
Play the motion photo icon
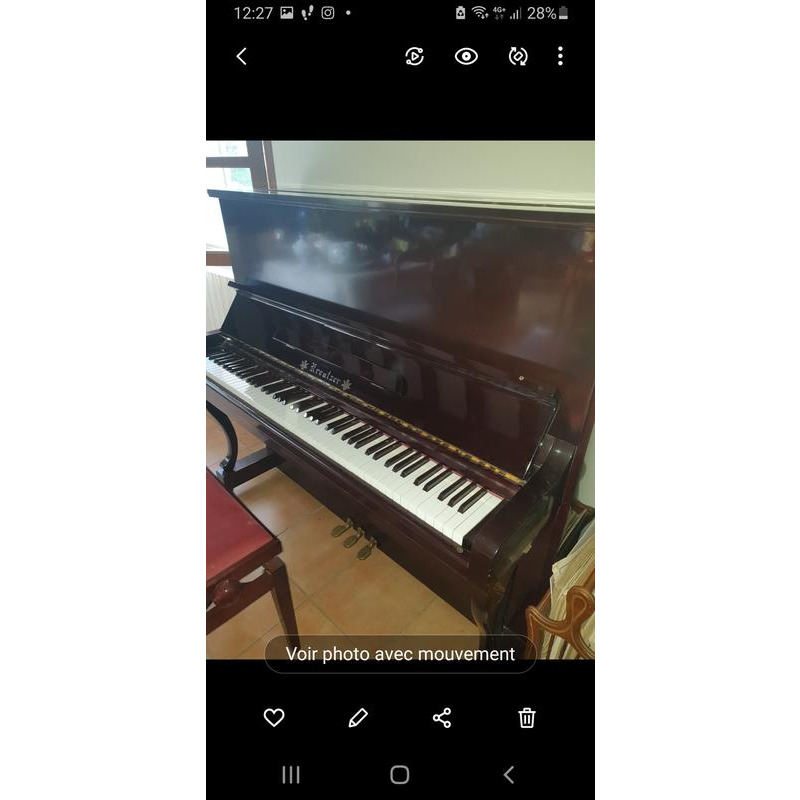point(414,57)
